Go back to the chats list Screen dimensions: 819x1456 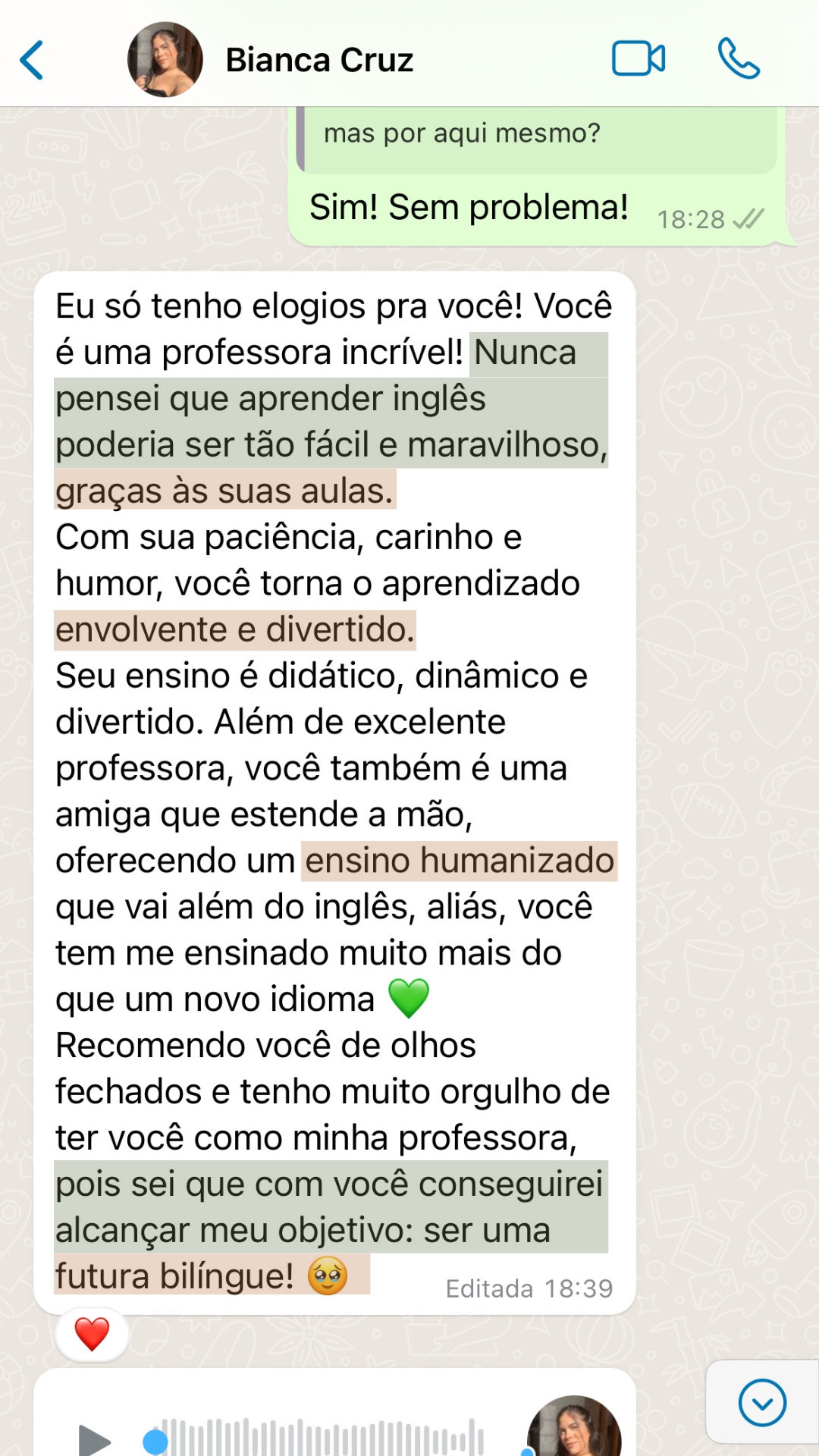pos(32,60)
